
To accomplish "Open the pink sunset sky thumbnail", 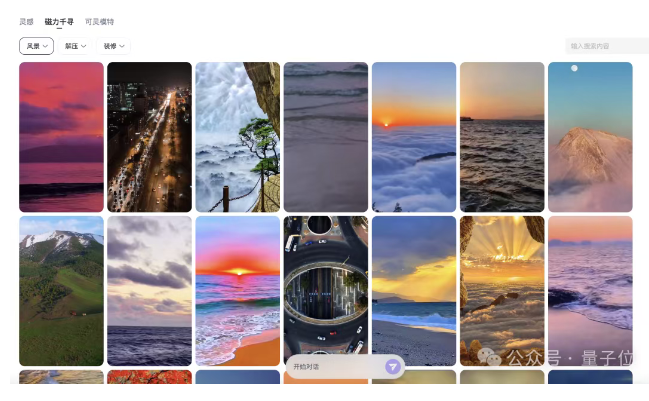I will [61, 136].
